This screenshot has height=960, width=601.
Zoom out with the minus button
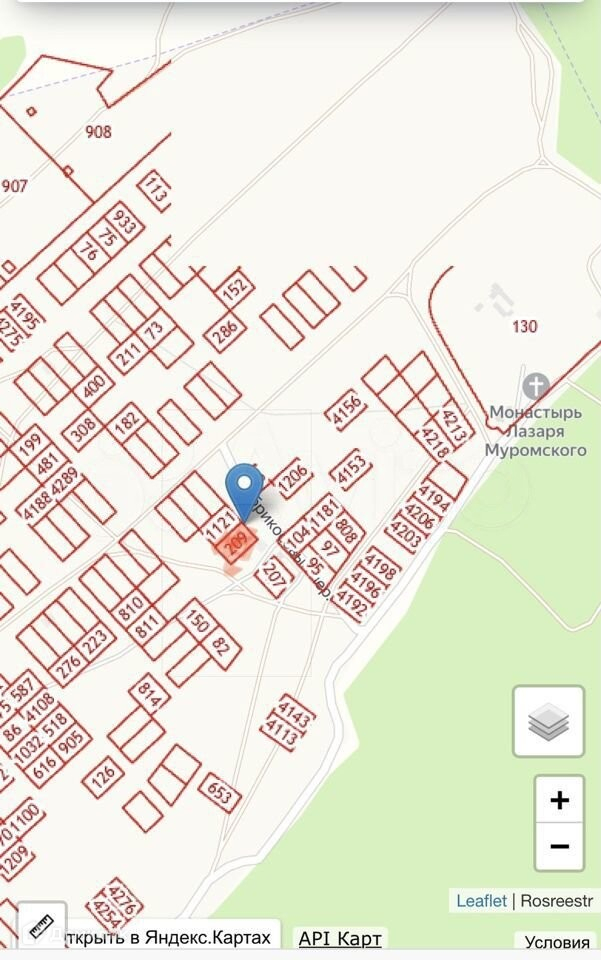559,847
